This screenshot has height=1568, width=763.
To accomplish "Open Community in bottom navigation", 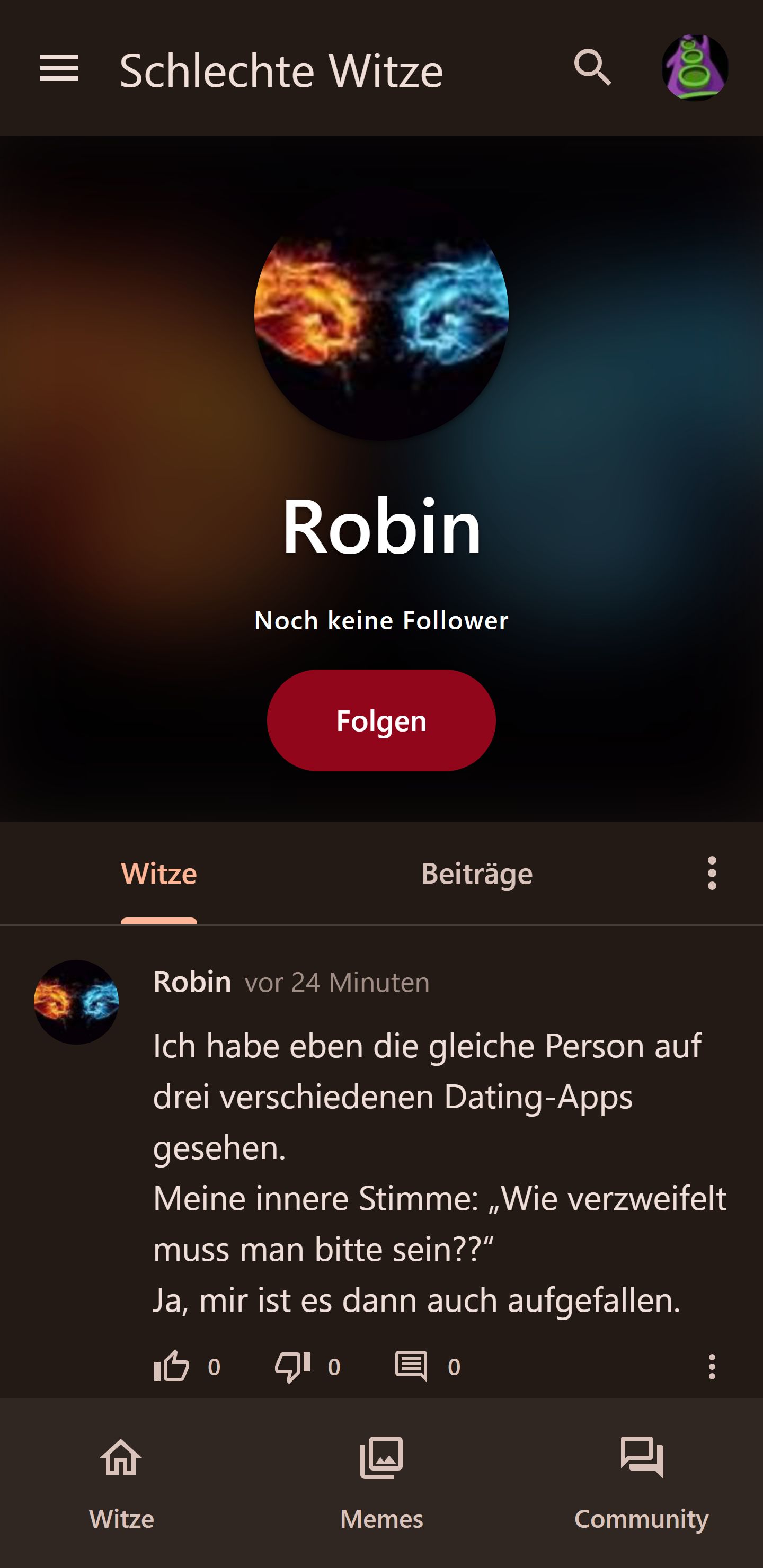I will (x=641, y=1482).
